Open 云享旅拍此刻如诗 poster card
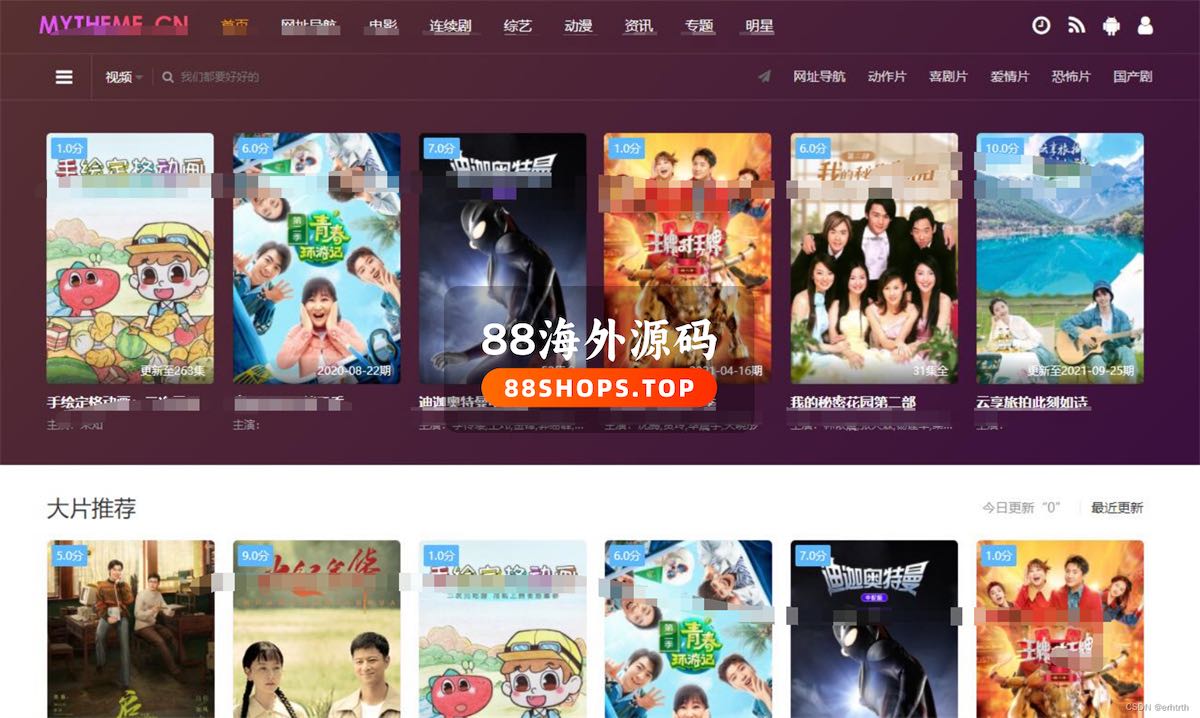This screenshot has height=718, width=1200. (x=1060, y=258)
